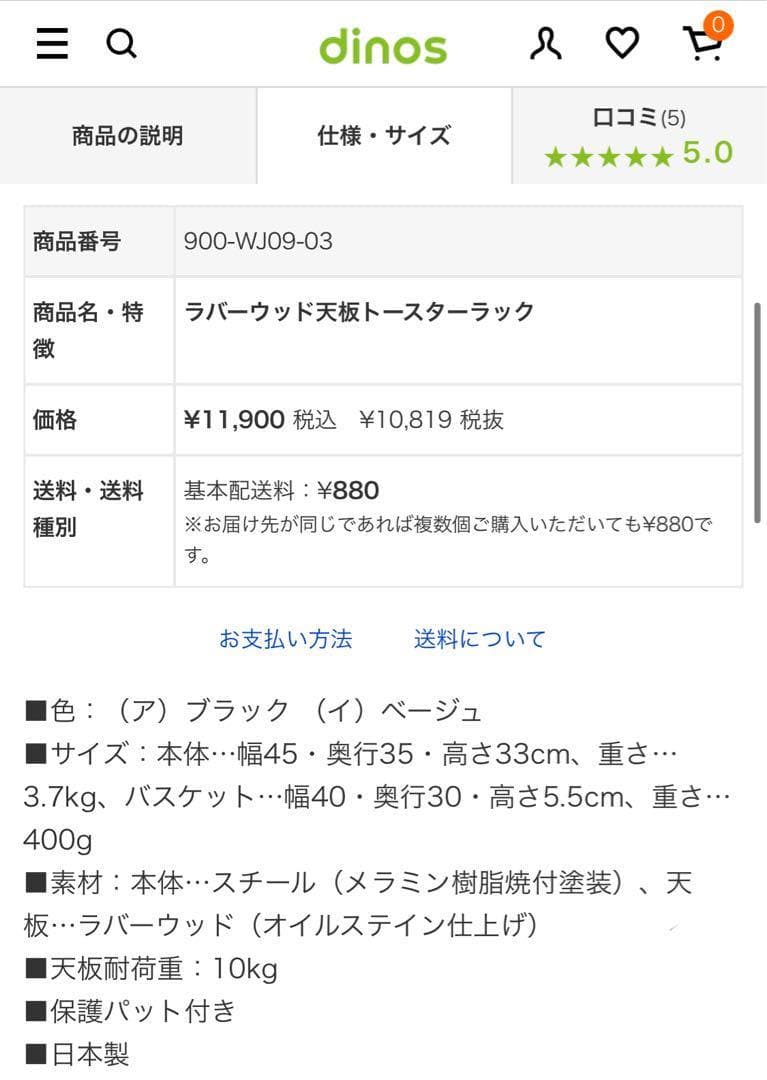Click the search magnifier icon
This screenshot has width=767, height=1080.
[121, 44]
